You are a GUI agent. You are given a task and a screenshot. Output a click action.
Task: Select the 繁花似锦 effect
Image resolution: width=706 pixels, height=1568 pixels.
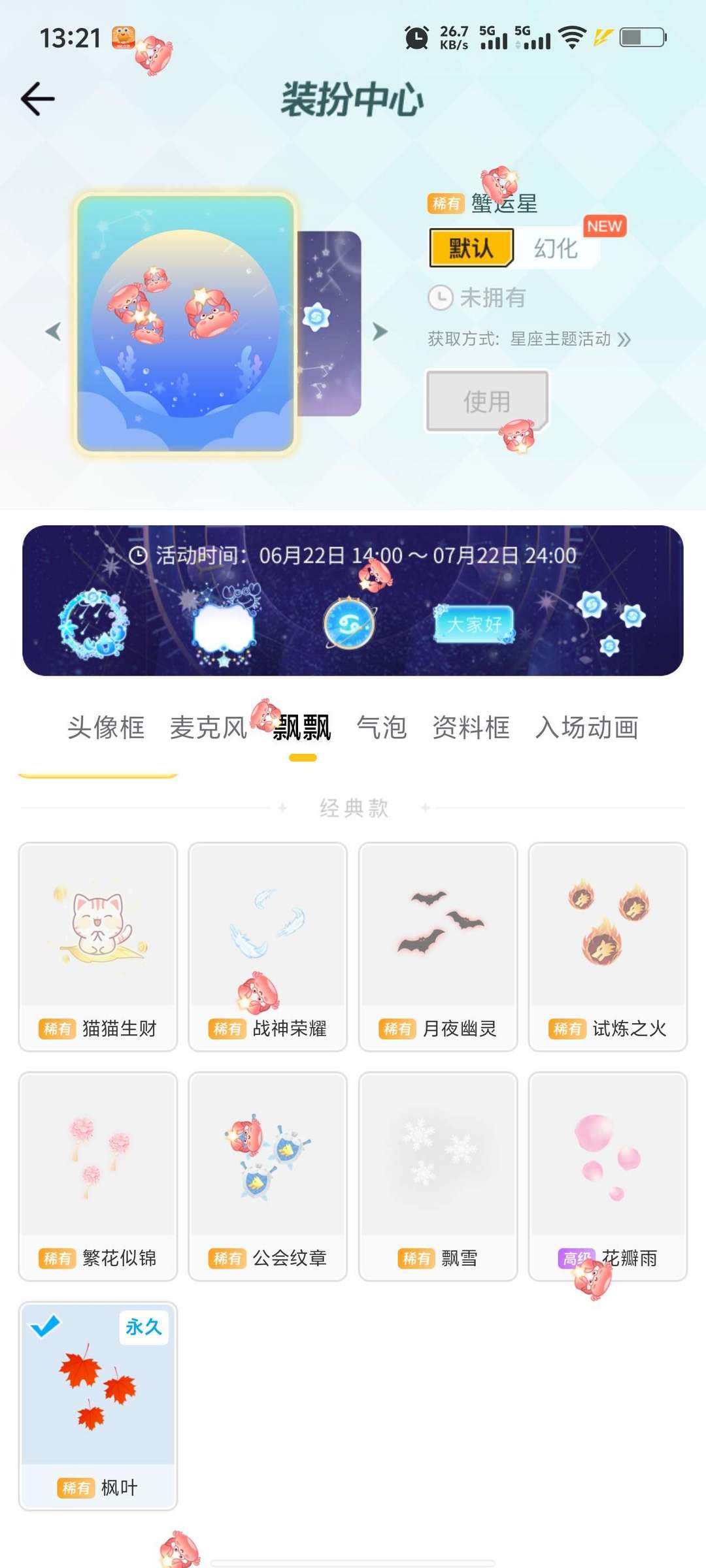98,1175
